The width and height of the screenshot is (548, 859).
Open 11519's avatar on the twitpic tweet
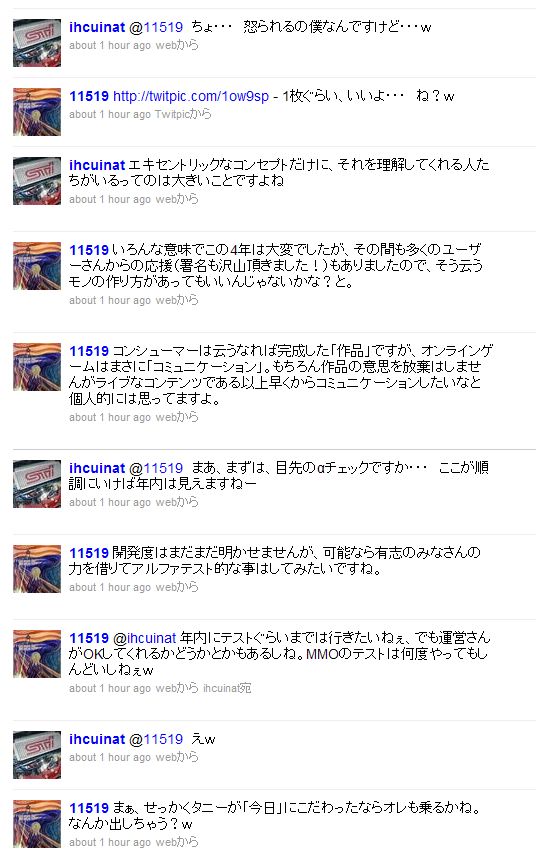pyautogui.click(x=37, y=112)
